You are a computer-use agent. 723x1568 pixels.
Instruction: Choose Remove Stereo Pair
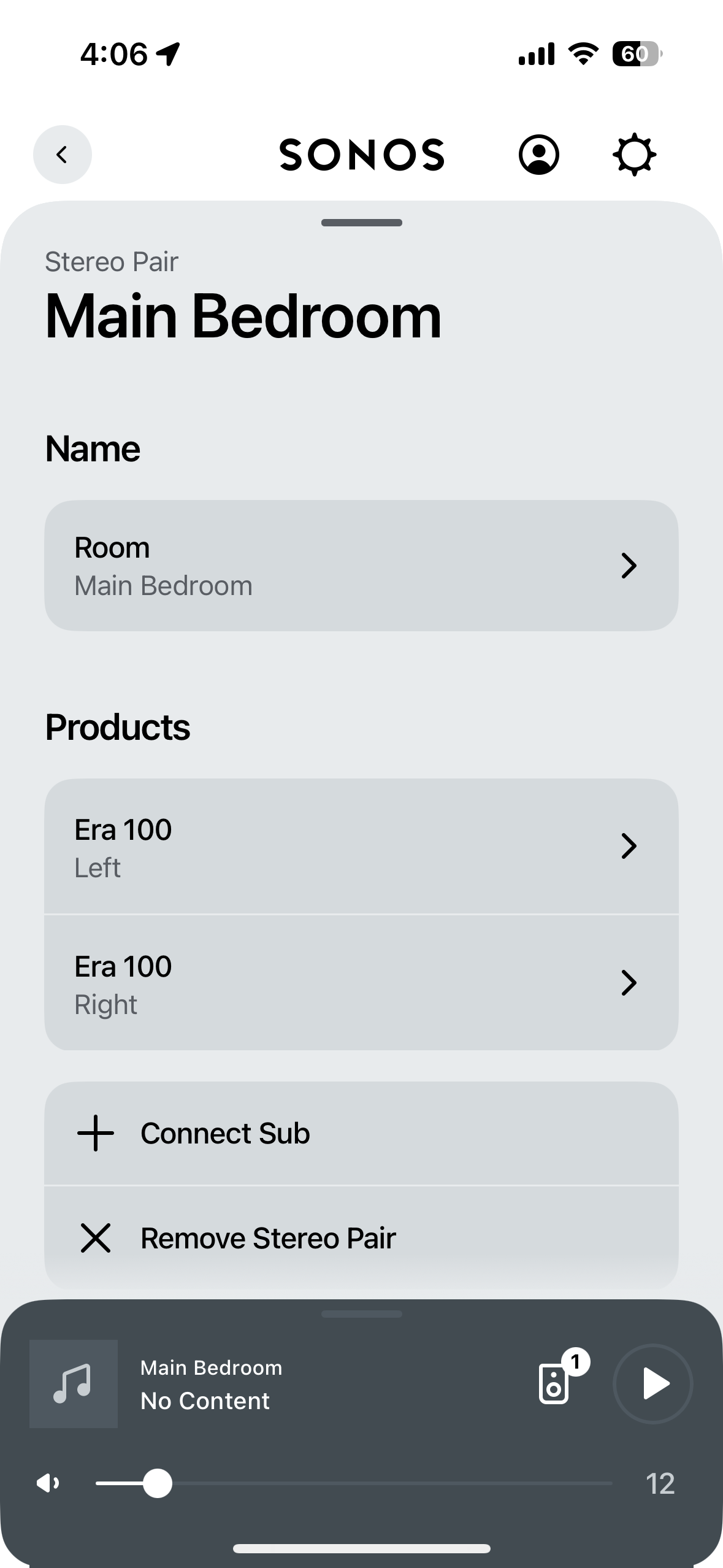coord(361,1238)
